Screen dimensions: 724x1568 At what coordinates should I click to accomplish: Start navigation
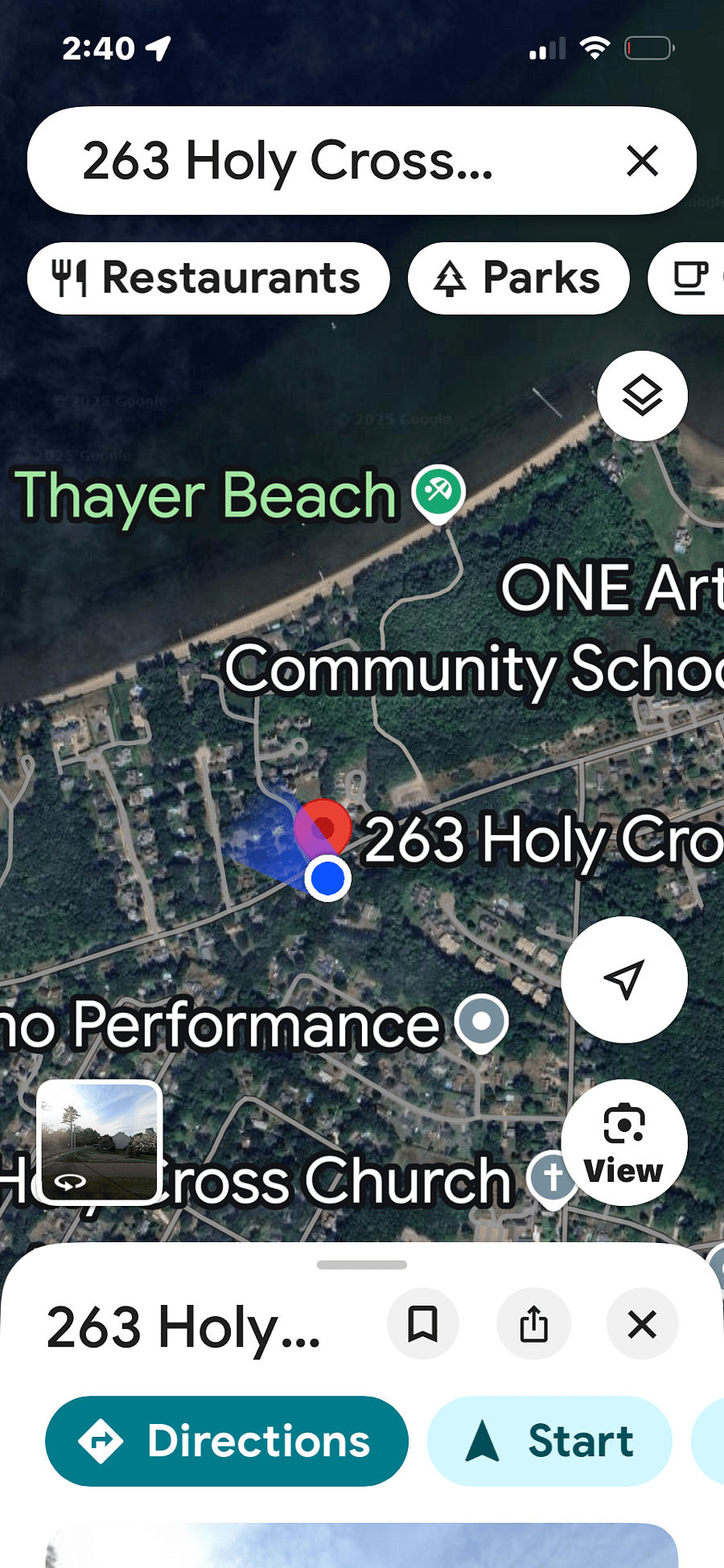[x=549, y=1441]
